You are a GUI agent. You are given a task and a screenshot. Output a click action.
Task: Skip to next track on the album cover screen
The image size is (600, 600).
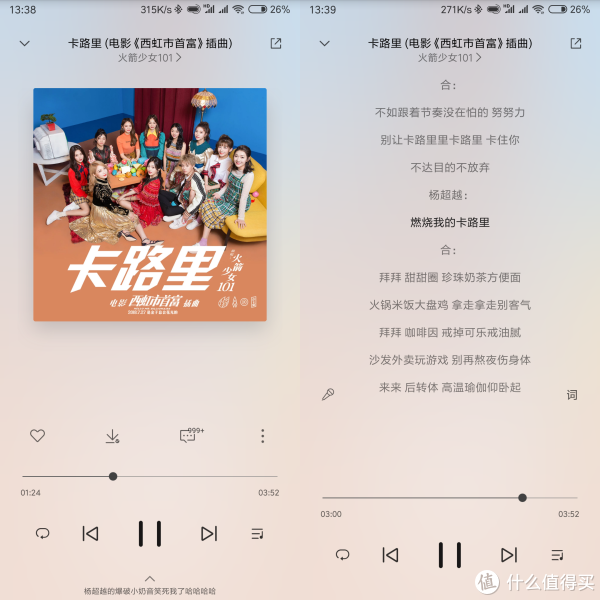(208, 534)
